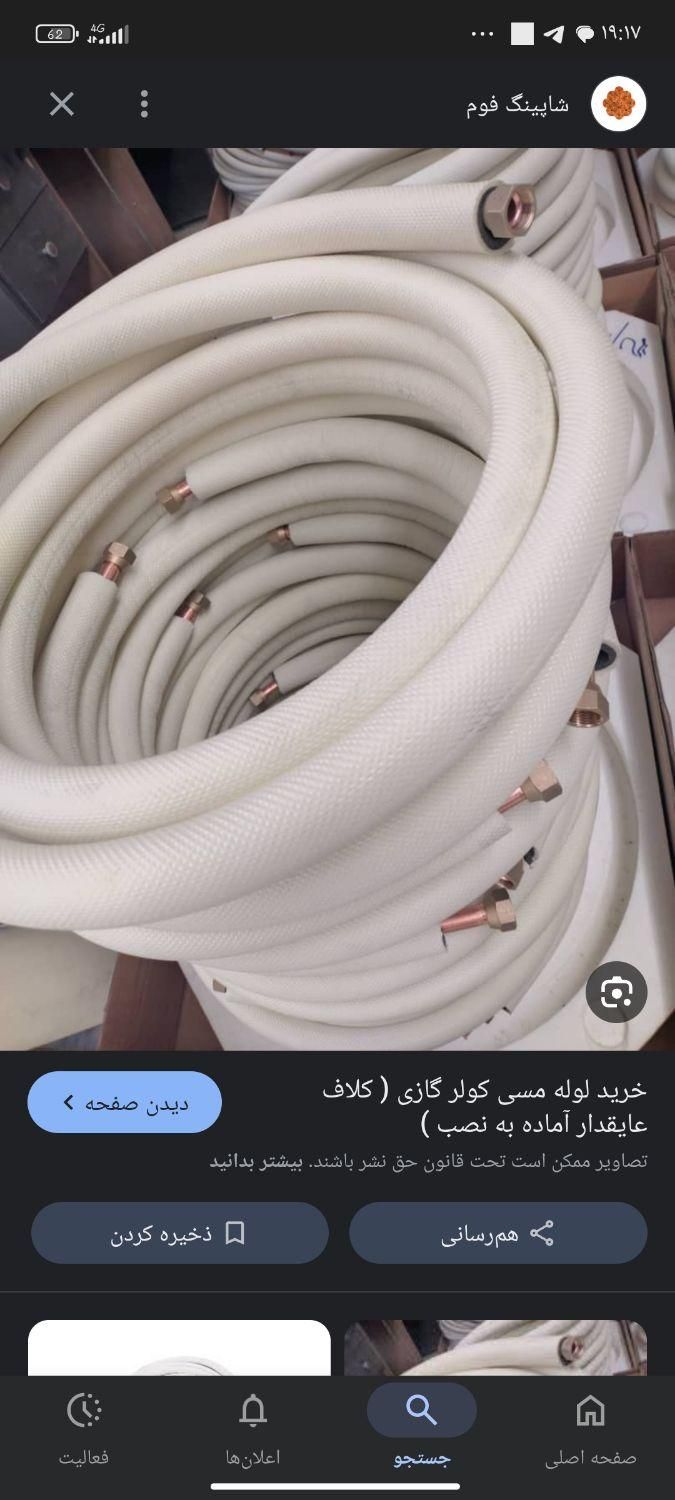Image resolution: width=675 pixels, height=1500 pixels.
Task: Search this image with Lens
Action: click(x=616, y=992)
